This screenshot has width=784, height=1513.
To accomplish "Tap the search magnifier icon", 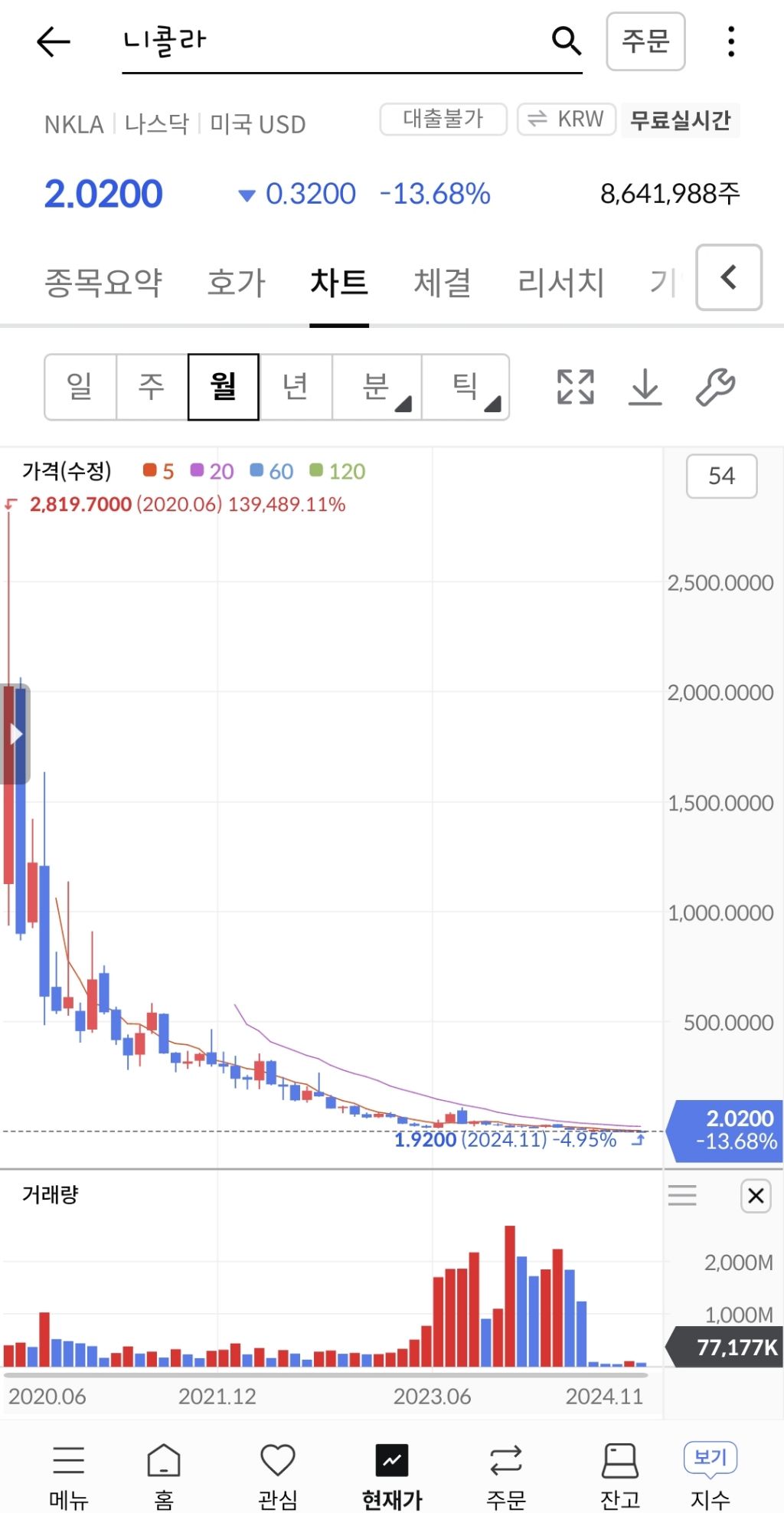I will pos(567,40).
